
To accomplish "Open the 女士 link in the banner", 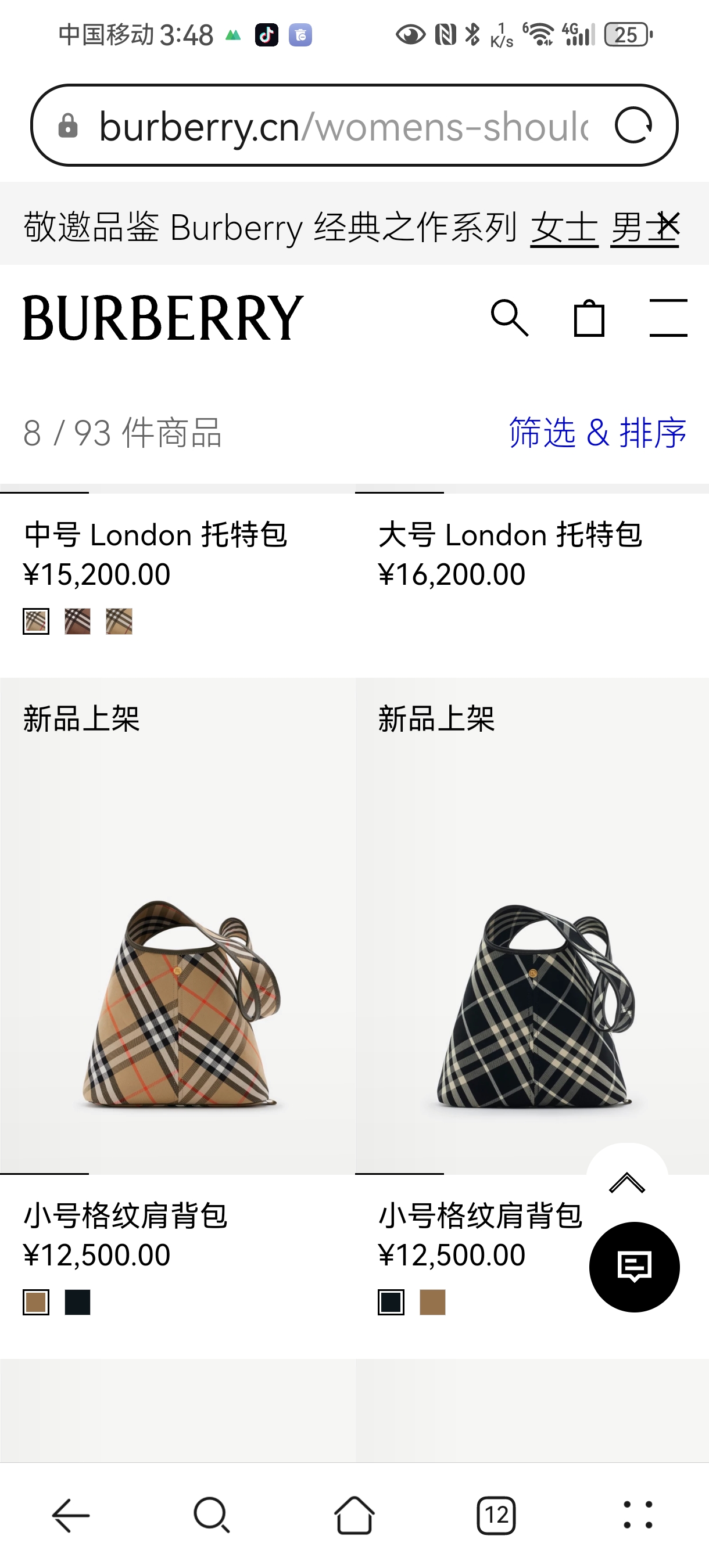I will 564,228.
